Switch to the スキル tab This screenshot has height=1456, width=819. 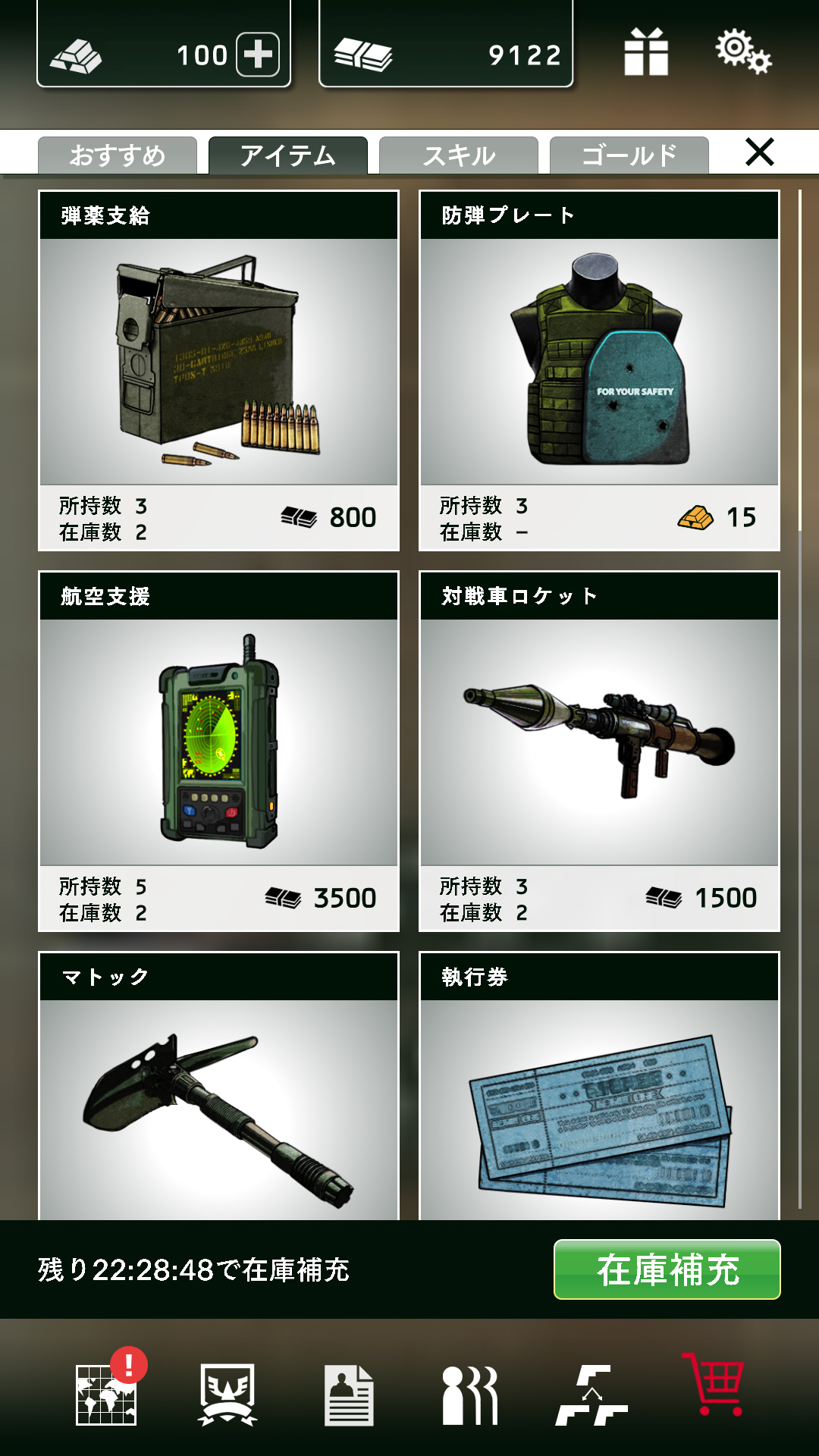click(x=459, y=155)
